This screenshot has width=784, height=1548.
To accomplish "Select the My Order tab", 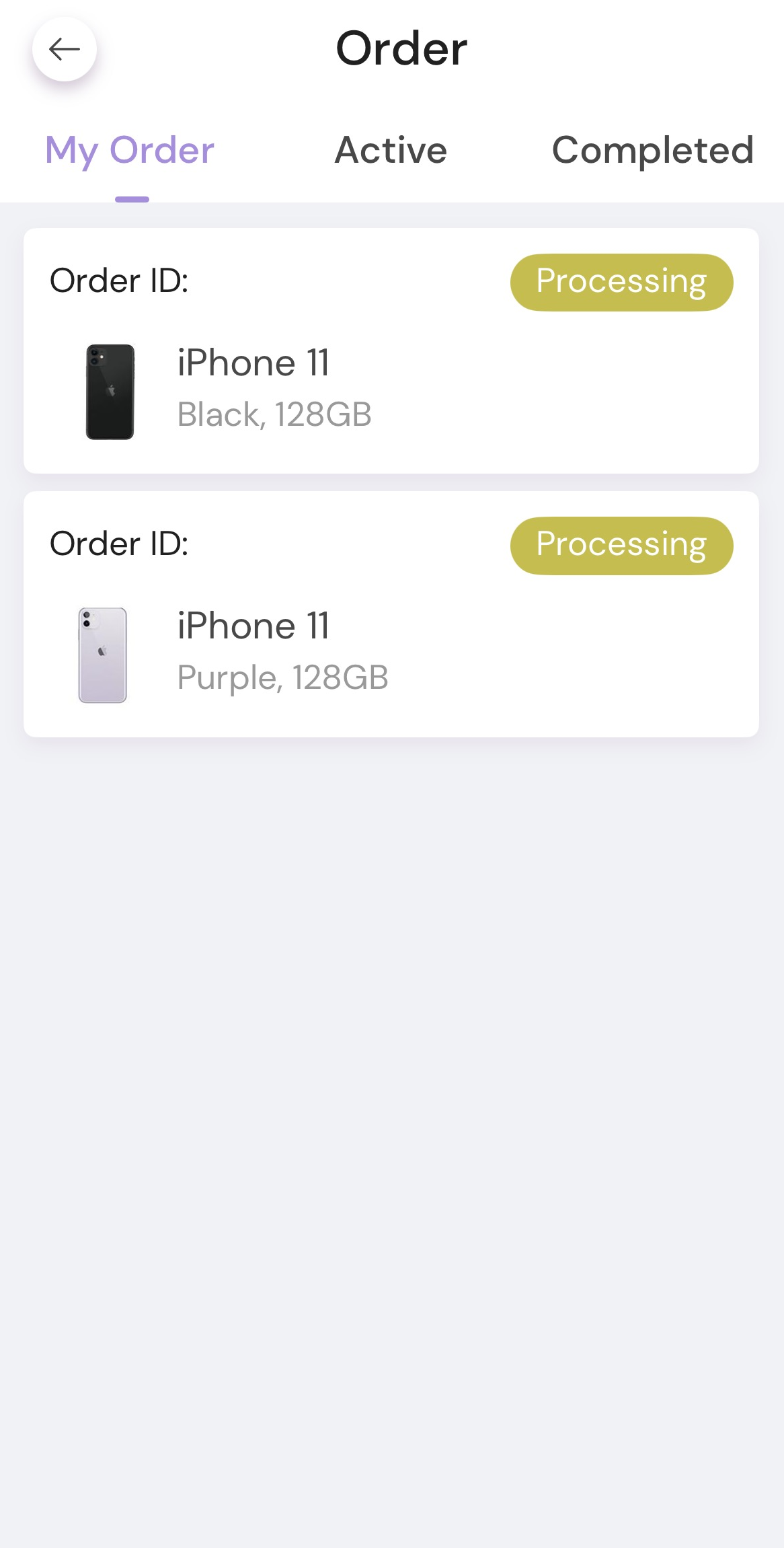I will coord(130,150).
